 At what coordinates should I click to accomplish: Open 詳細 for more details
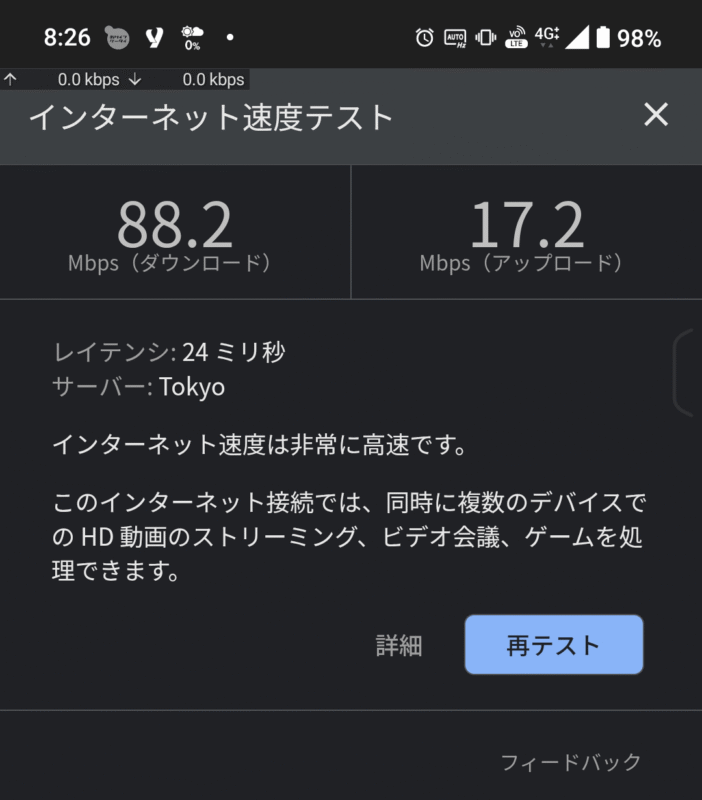(399, 645)
